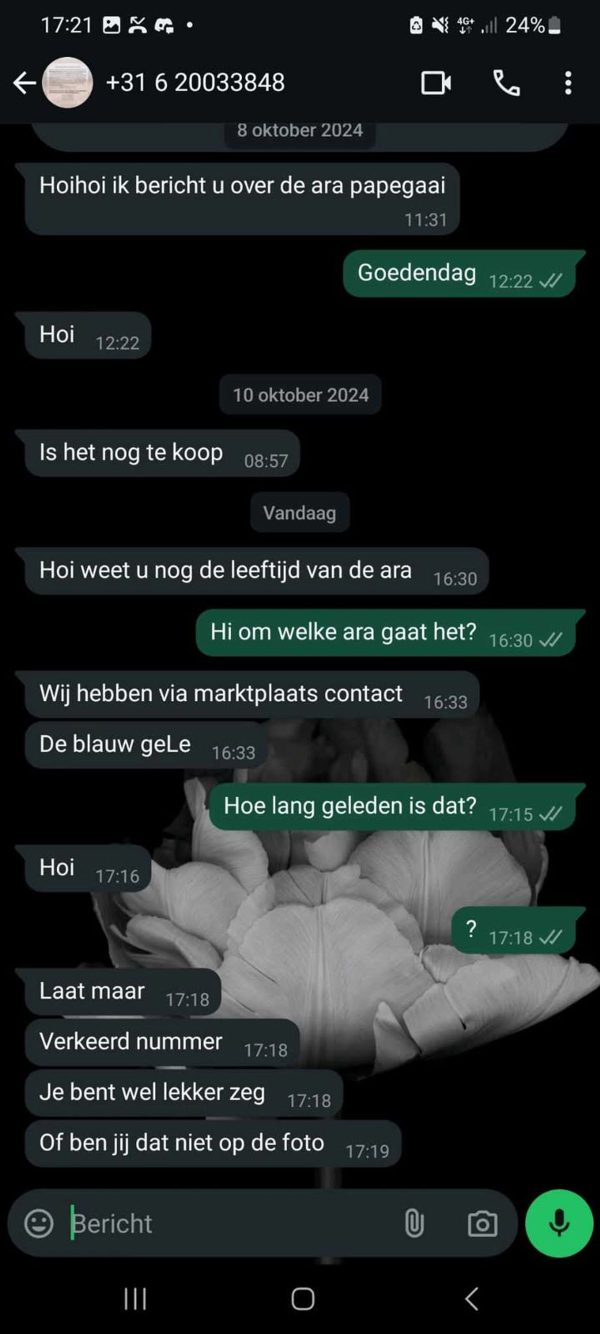Go to the home screen
Image resolution: width=600 pixels, height=1334 pixels.
coord(302,1298)
